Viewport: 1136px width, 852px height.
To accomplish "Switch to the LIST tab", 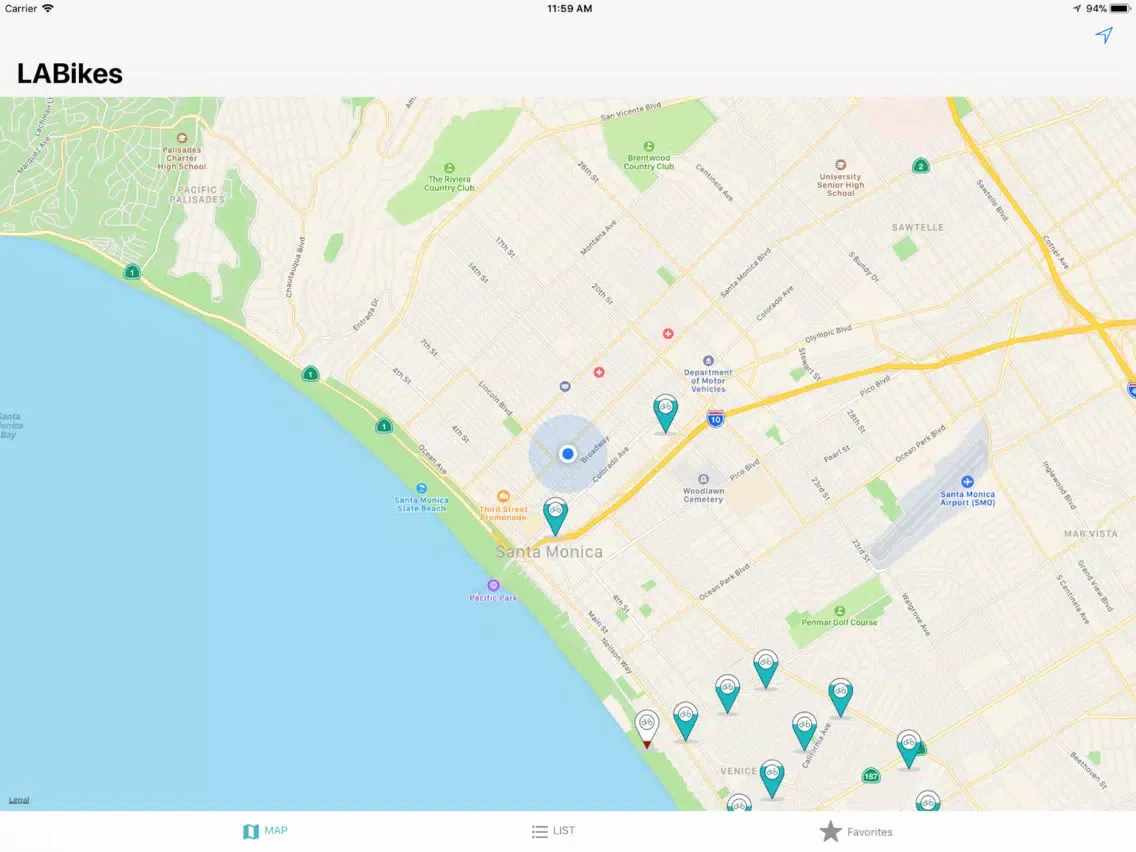I will pyautogui.click(x=553, y=831).
